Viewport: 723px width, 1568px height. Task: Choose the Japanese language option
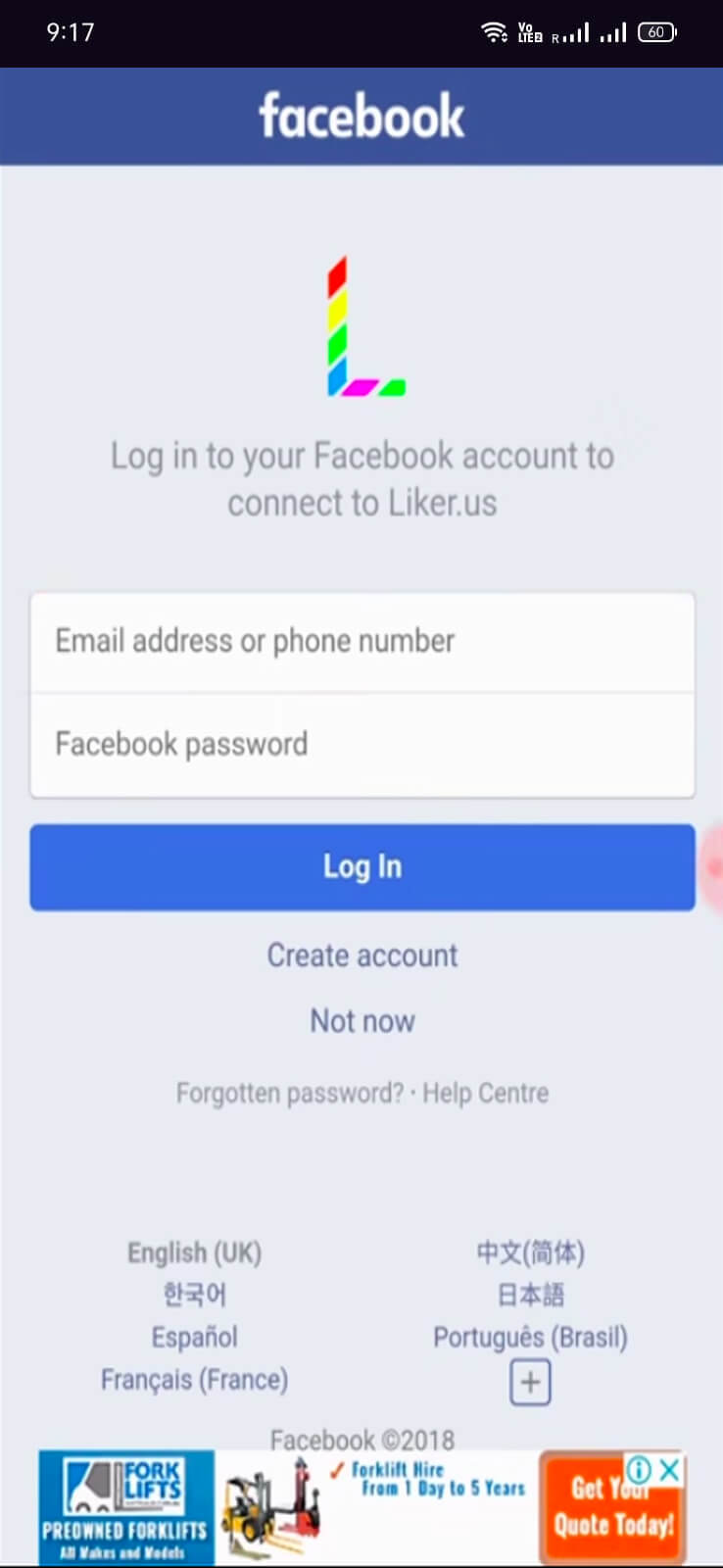(x=530, y=1295)
